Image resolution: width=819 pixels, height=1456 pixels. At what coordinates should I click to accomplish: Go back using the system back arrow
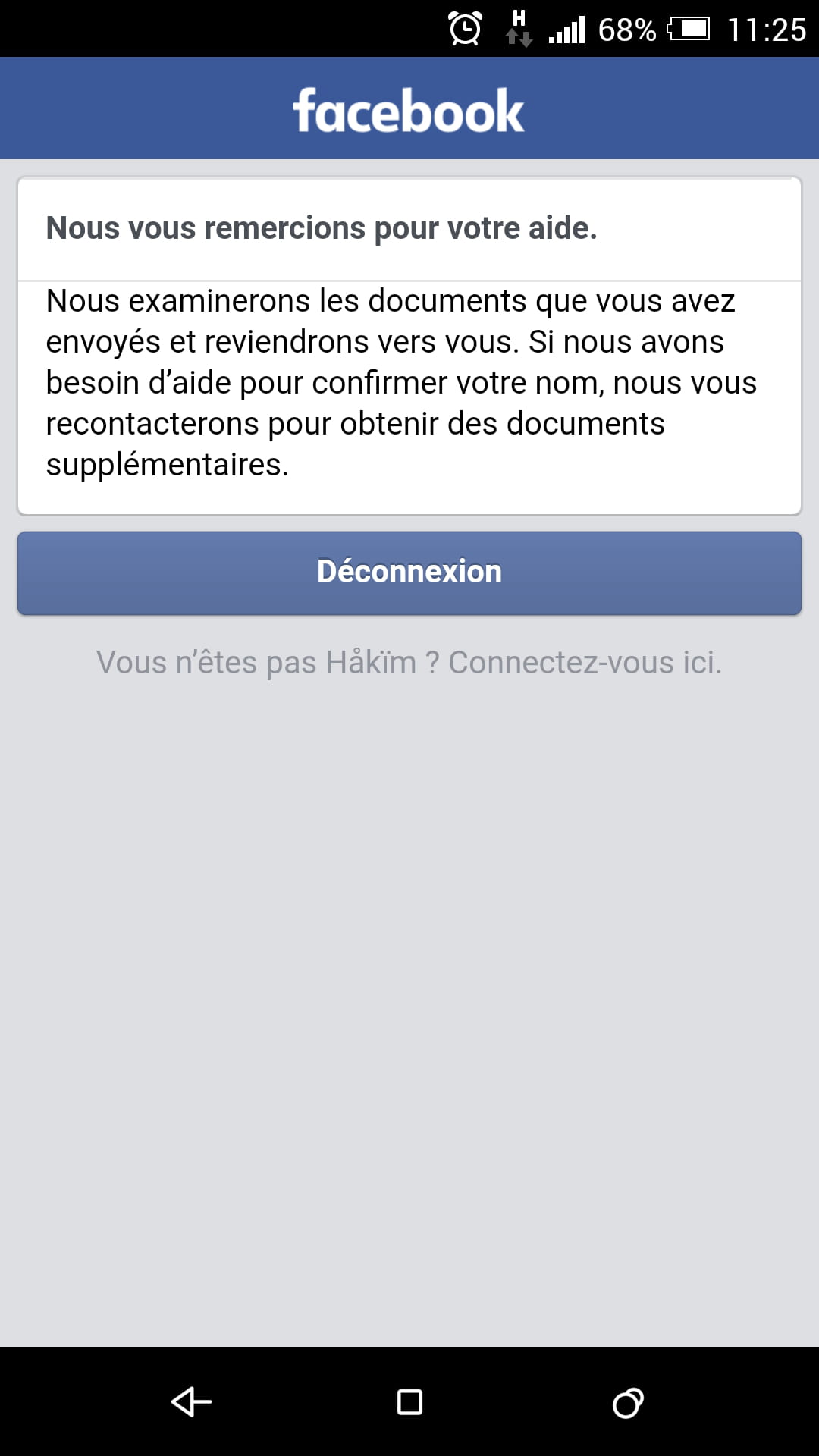[191, 1402]
